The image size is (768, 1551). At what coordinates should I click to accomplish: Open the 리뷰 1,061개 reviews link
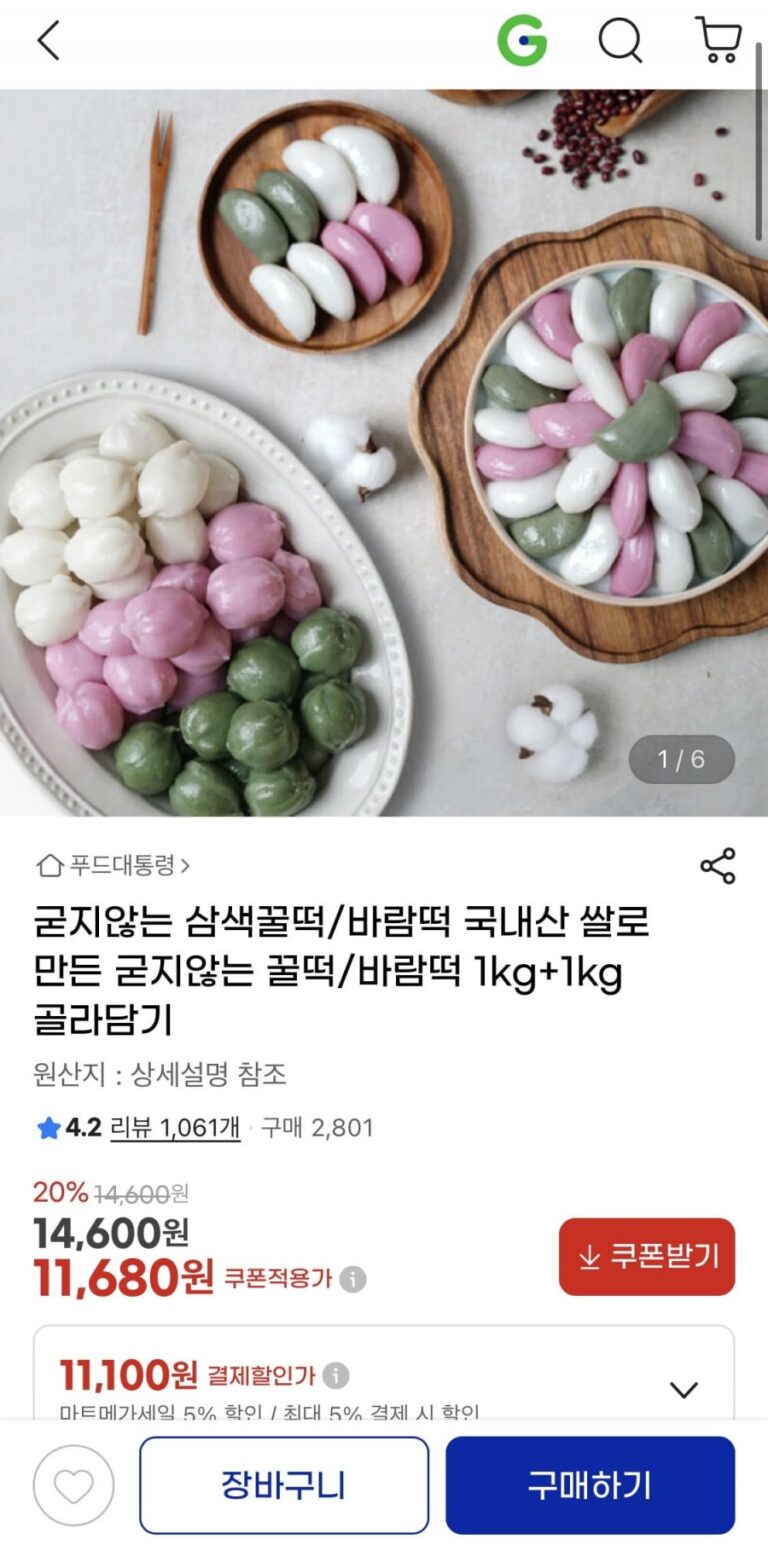(x=175, y=1128)
